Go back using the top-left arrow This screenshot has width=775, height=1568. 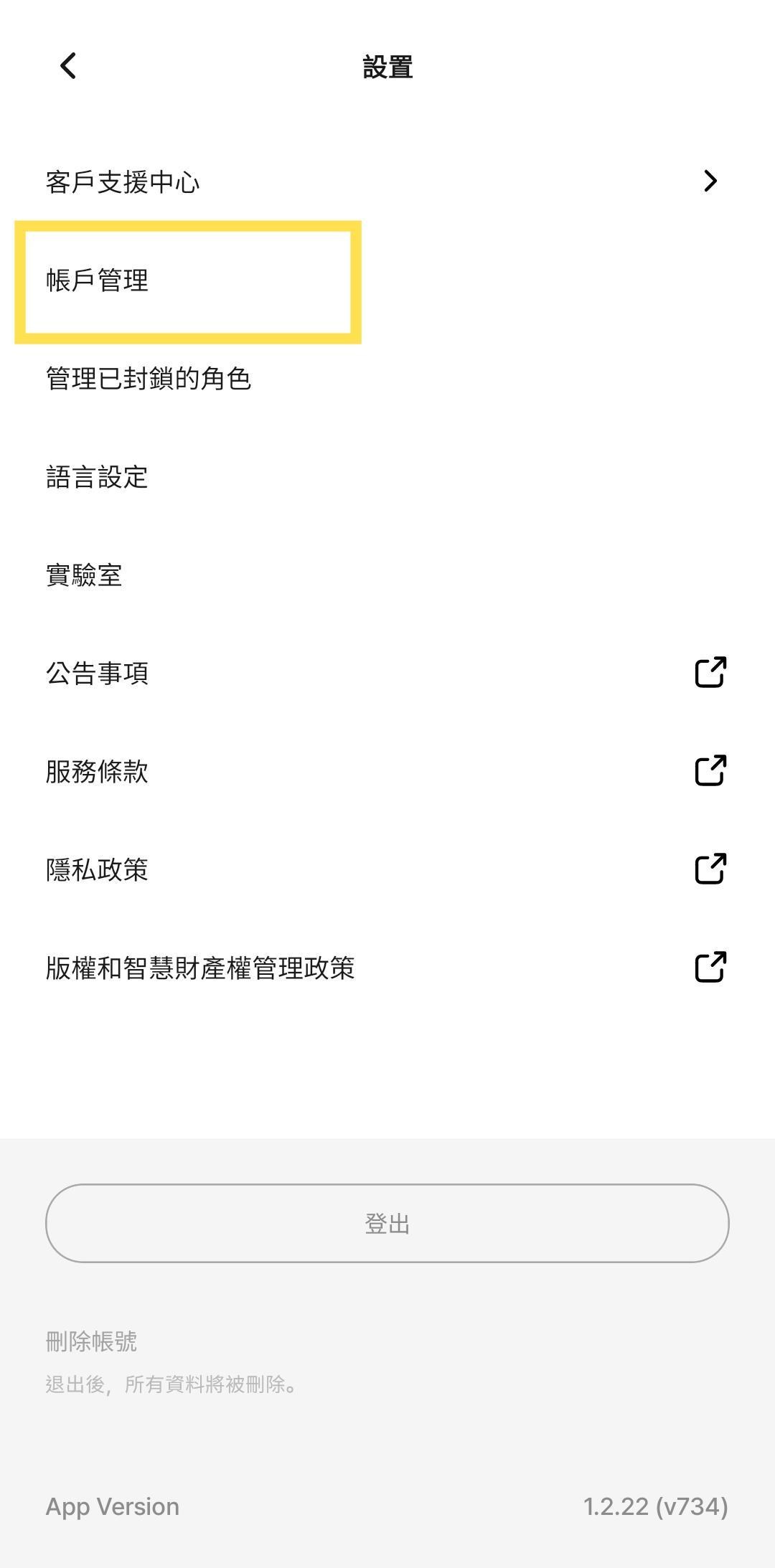(x=68, y=66)
